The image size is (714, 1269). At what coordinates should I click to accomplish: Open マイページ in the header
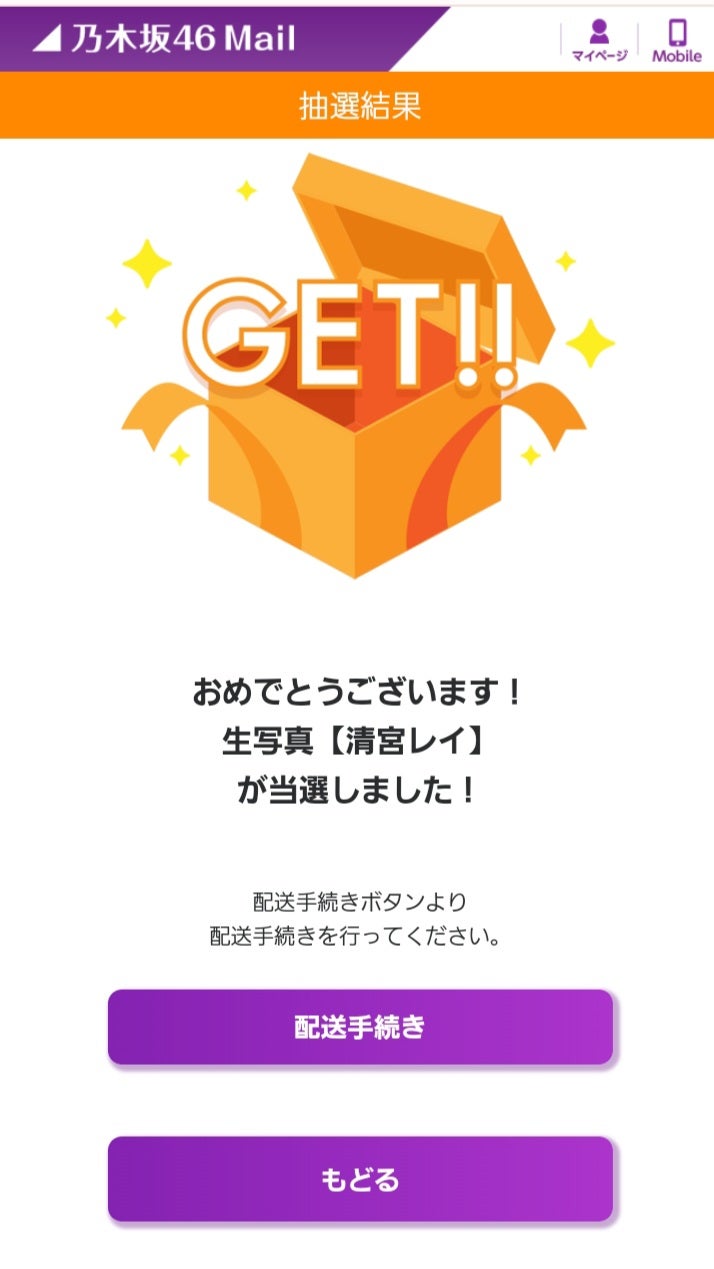[x=599, y=40]
